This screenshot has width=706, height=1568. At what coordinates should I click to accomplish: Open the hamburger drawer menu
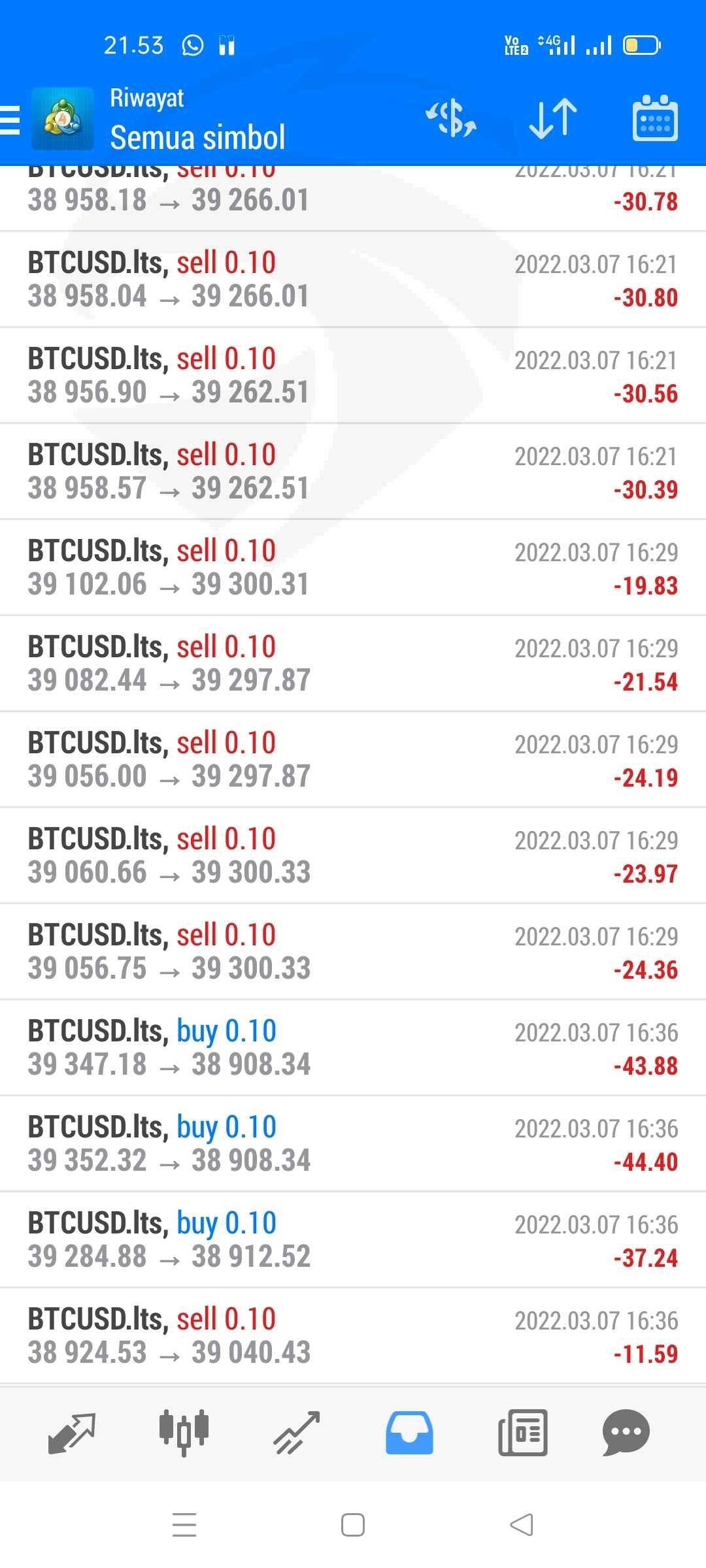coord(10,120)
